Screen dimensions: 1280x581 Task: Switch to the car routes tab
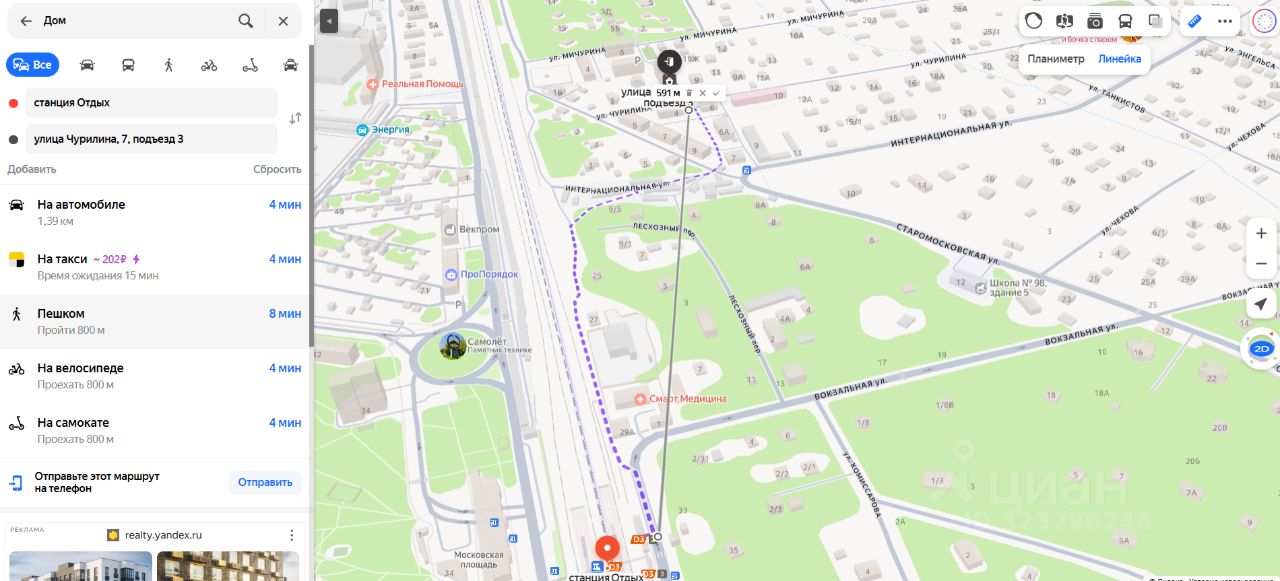[x=87, y=65]
